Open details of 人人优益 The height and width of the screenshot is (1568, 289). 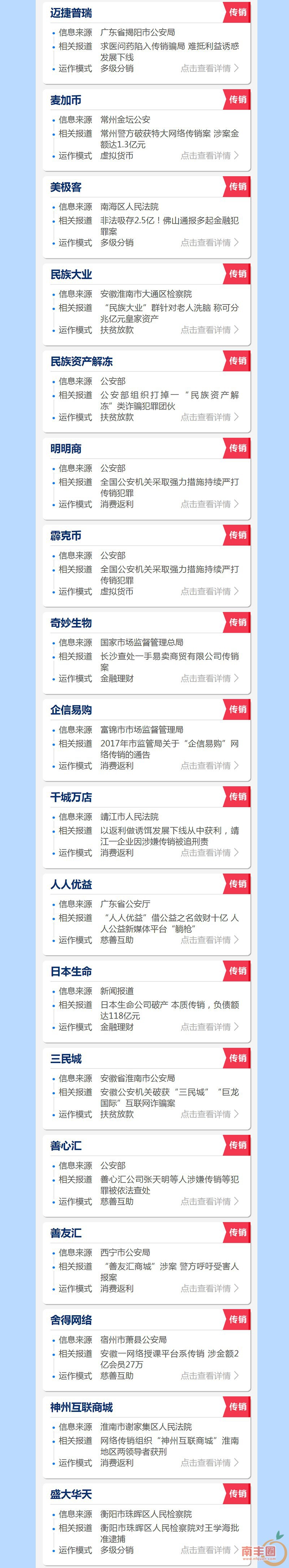click(x=209, y=940)
